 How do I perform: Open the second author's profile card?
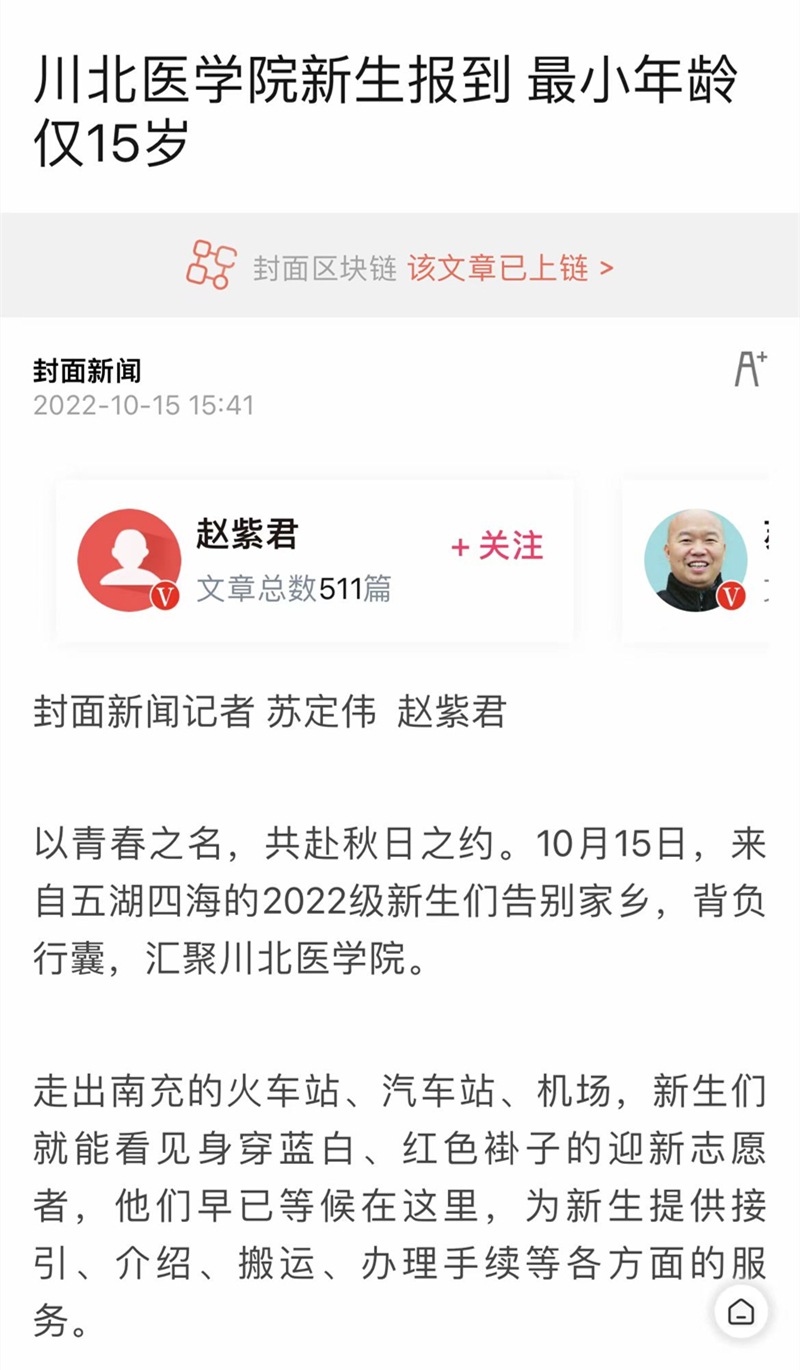(696, 560)
